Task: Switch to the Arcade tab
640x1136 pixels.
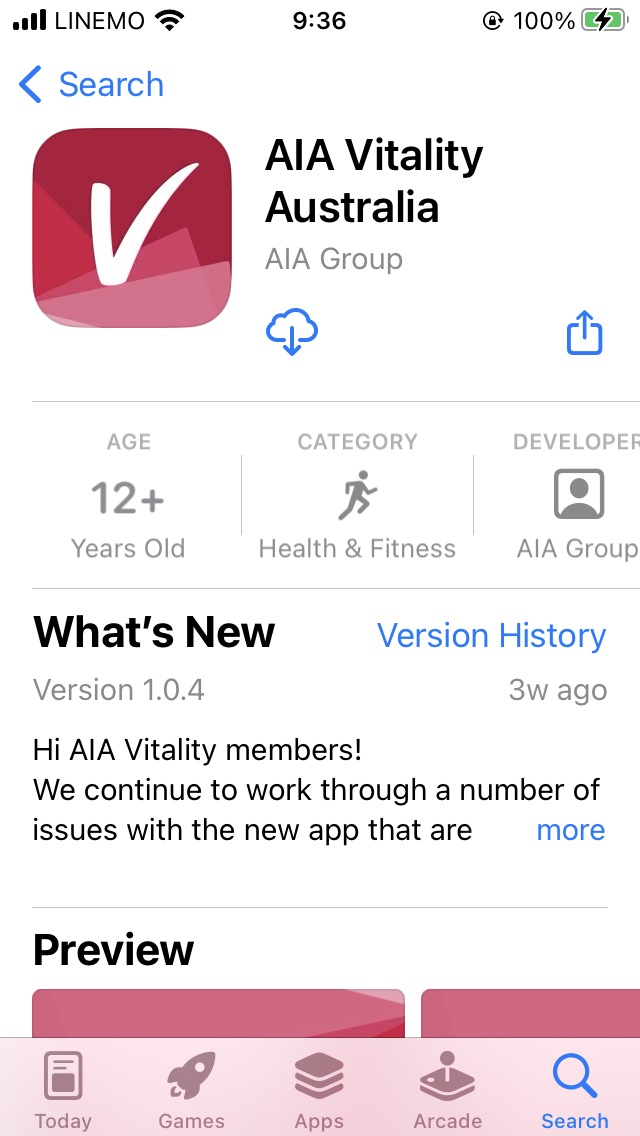Action: tap(447, 1090)
